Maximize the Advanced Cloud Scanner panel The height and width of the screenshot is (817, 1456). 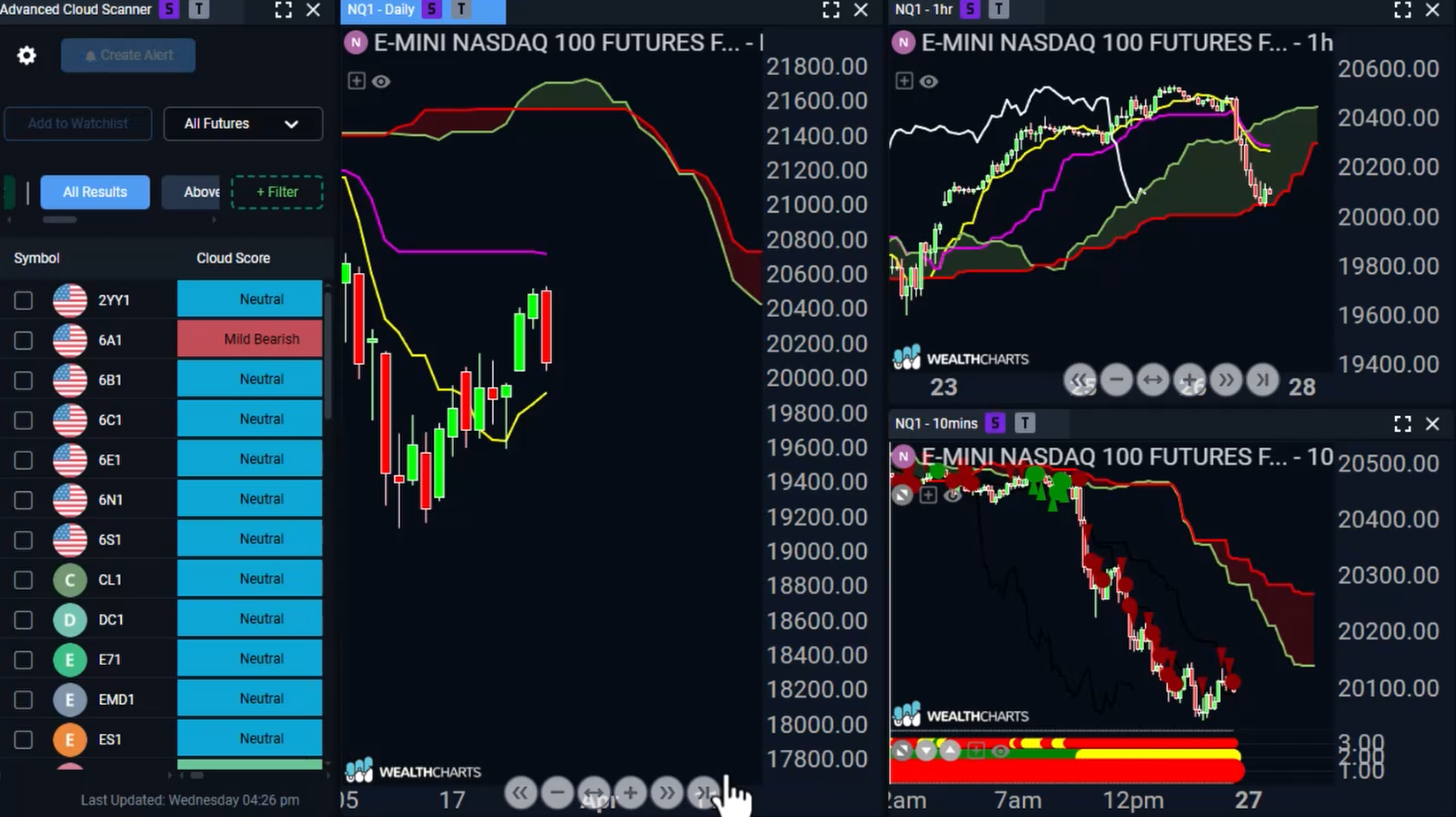pyautogui.click(x=283, y=10)
